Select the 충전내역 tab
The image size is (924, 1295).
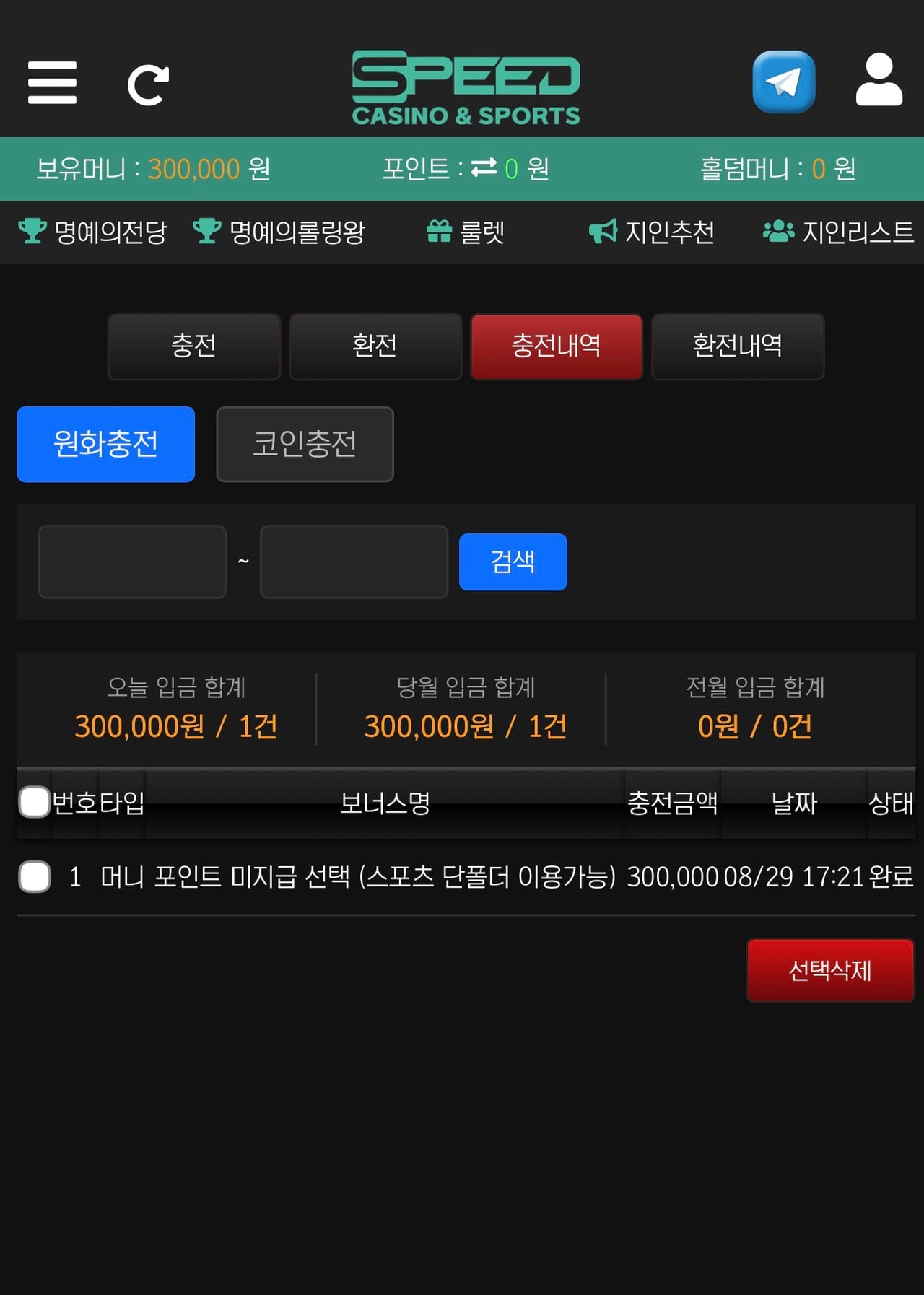click(x=557, y=346)
